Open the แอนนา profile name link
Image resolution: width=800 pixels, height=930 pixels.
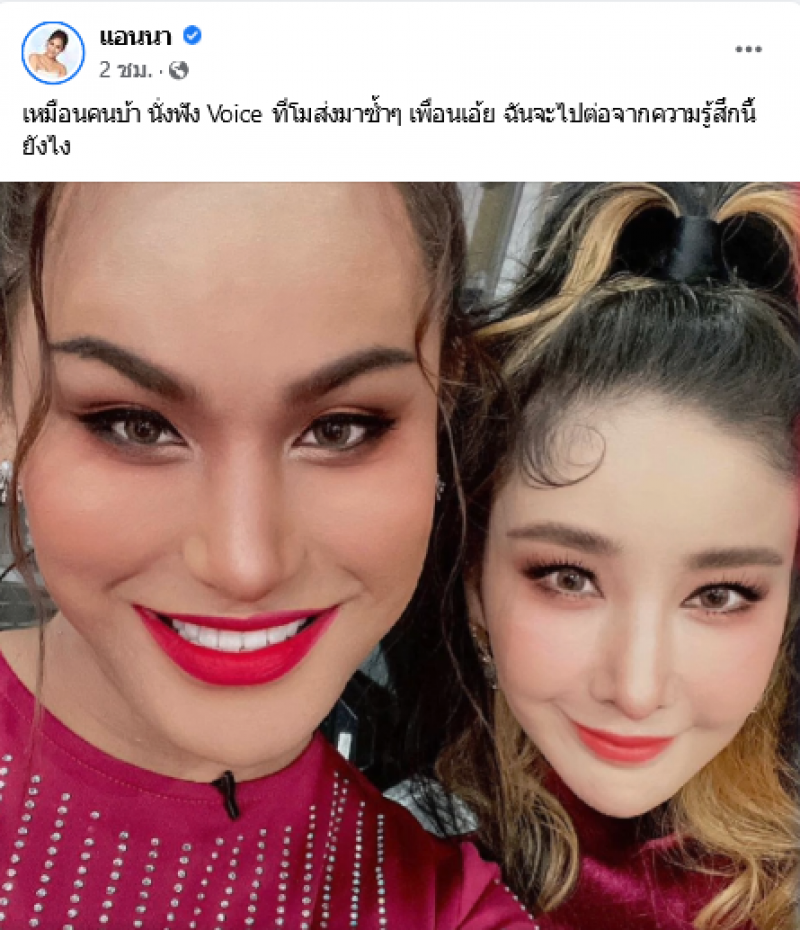click(x=135, y=37)
